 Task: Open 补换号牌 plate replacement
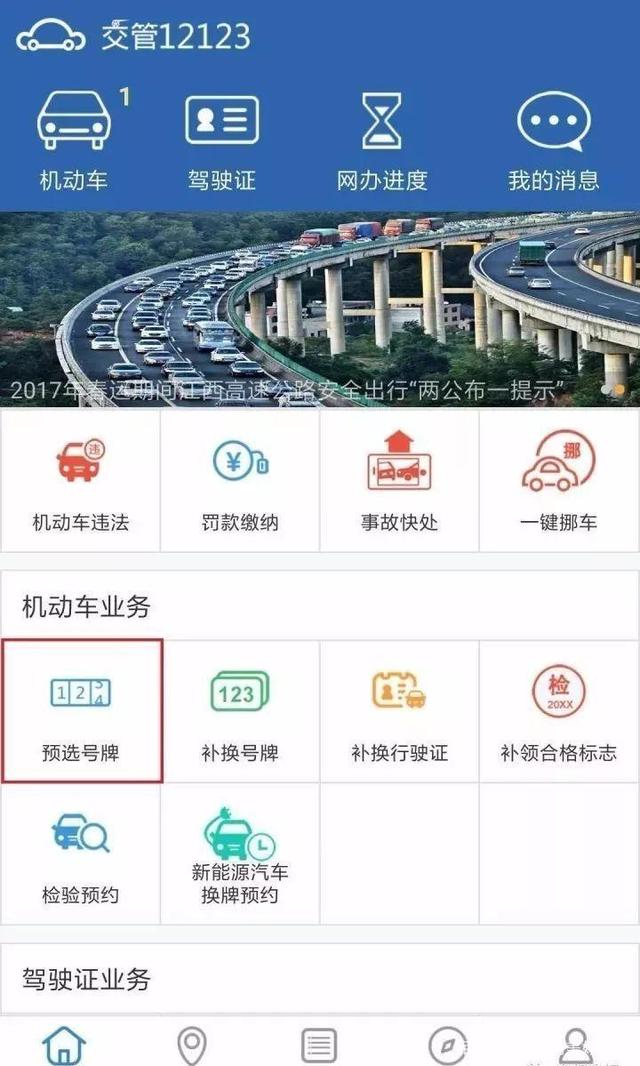tap(239, 710)
